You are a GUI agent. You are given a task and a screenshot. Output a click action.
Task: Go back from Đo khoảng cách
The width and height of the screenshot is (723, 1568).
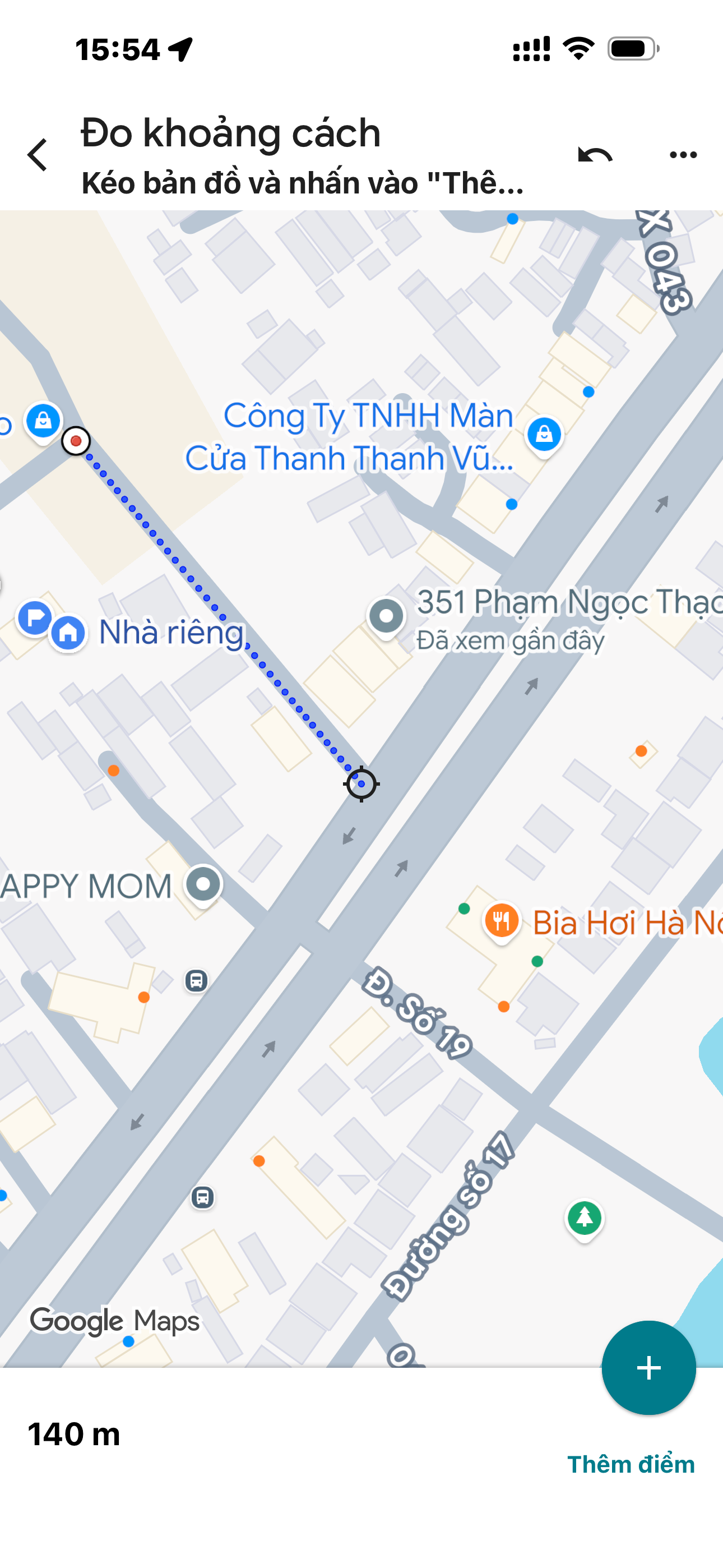[x=38, y=155]
